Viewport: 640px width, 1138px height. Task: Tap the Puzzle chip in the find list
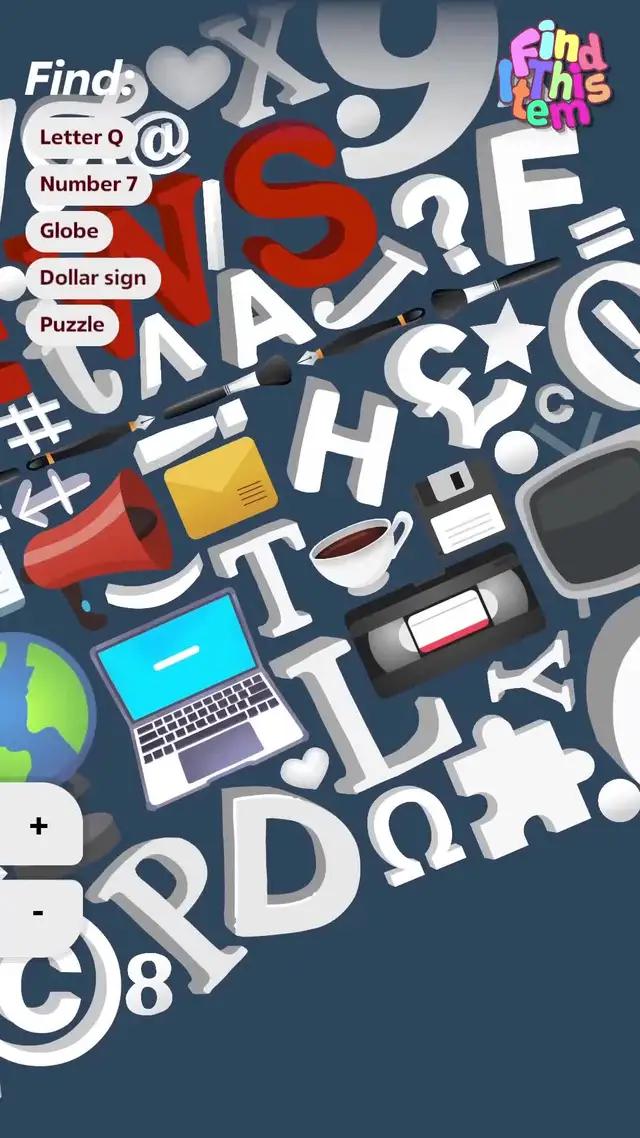pos(72,325)
